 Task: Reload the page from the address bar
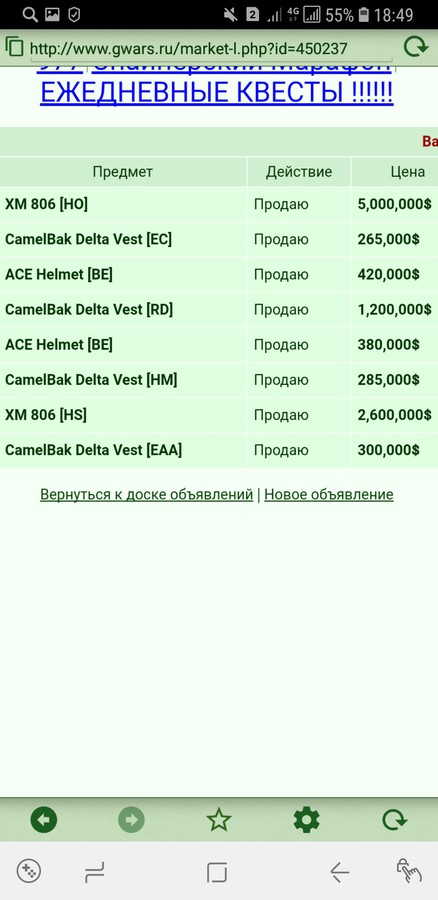pyautogui.click(x=414, y=47)
